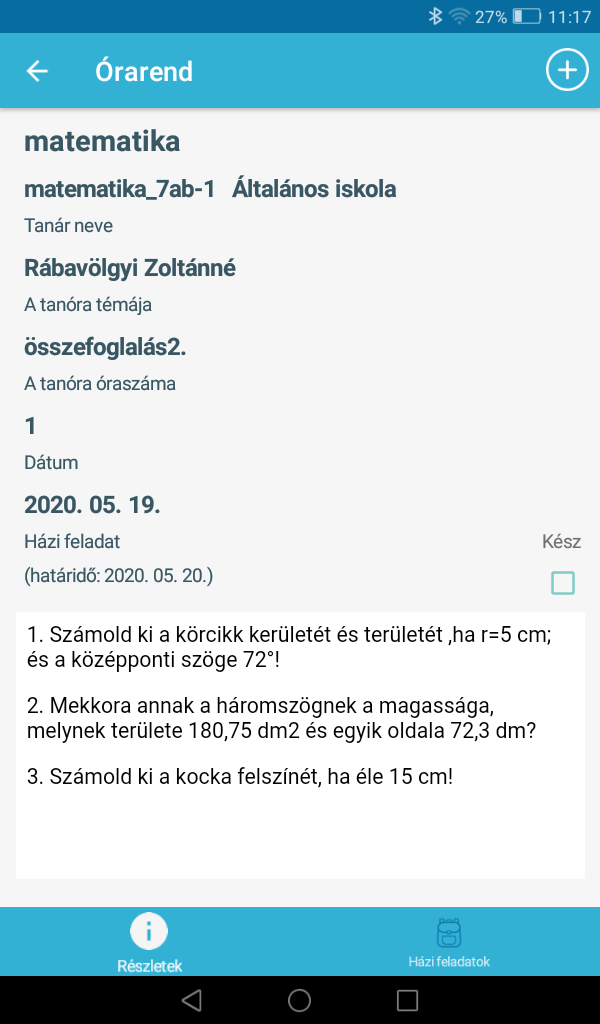Switch to the Házi feladatok tab

tap(449, 942)
